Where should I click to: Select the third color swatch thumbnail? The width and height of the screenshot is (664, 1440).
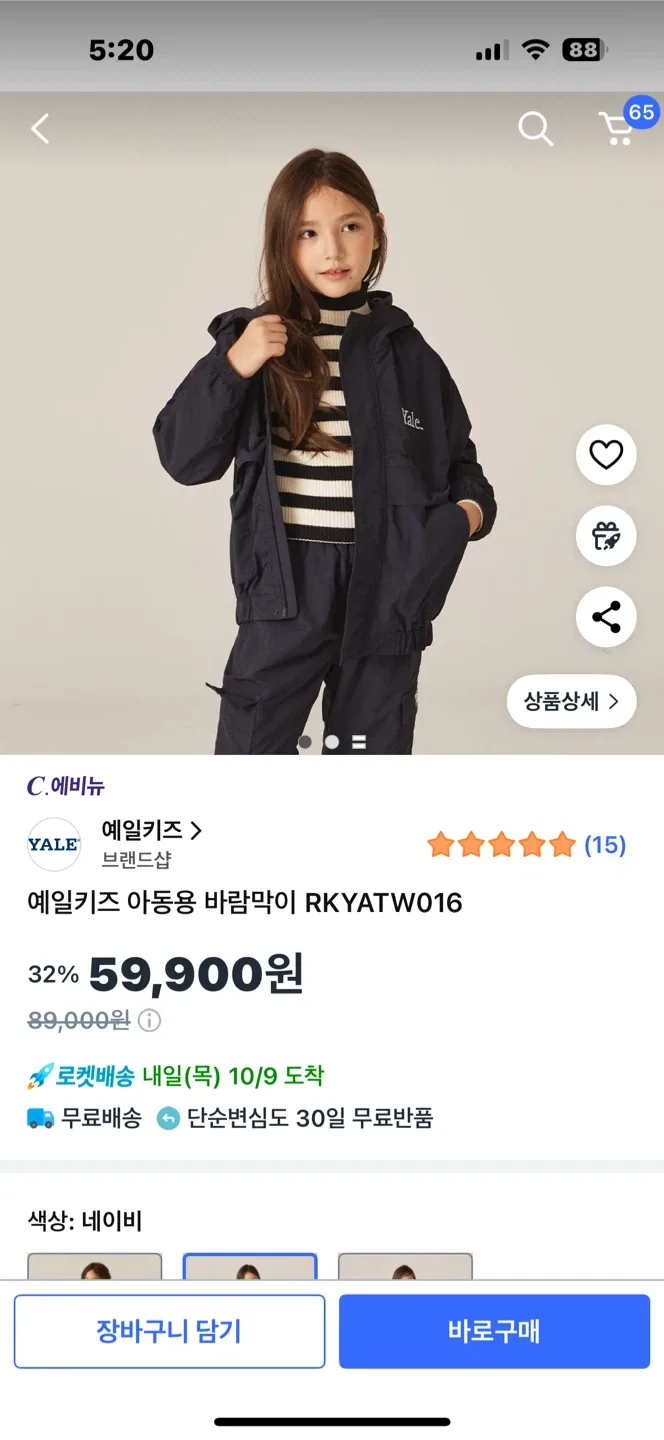pyautogui.click(x=405, y=1266)
